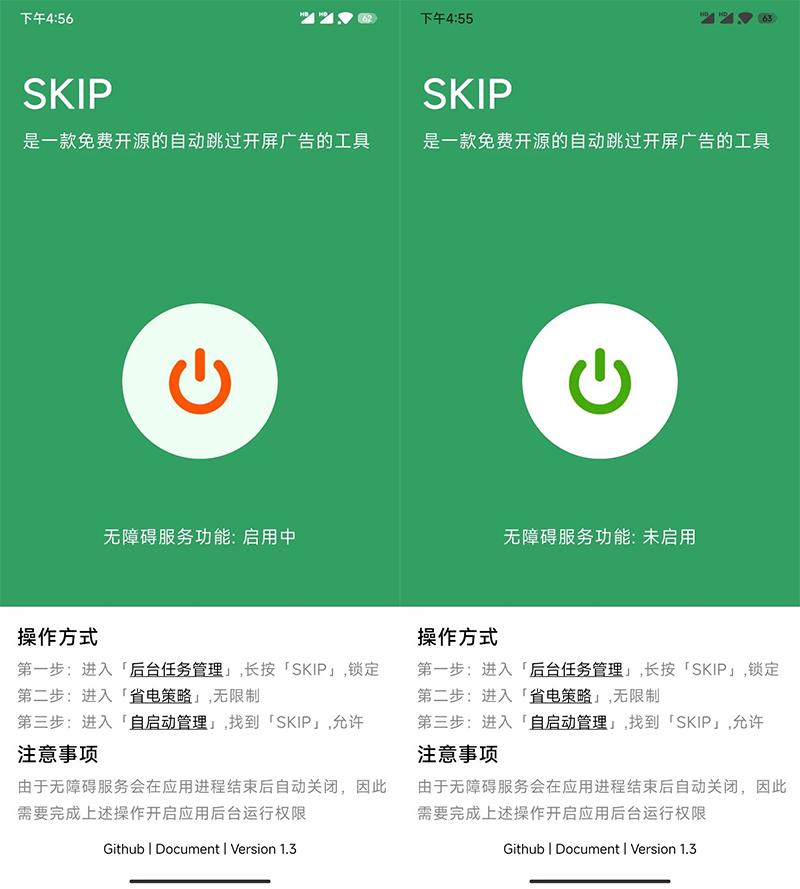Tap the green power button to enable service

coord(600,380)
